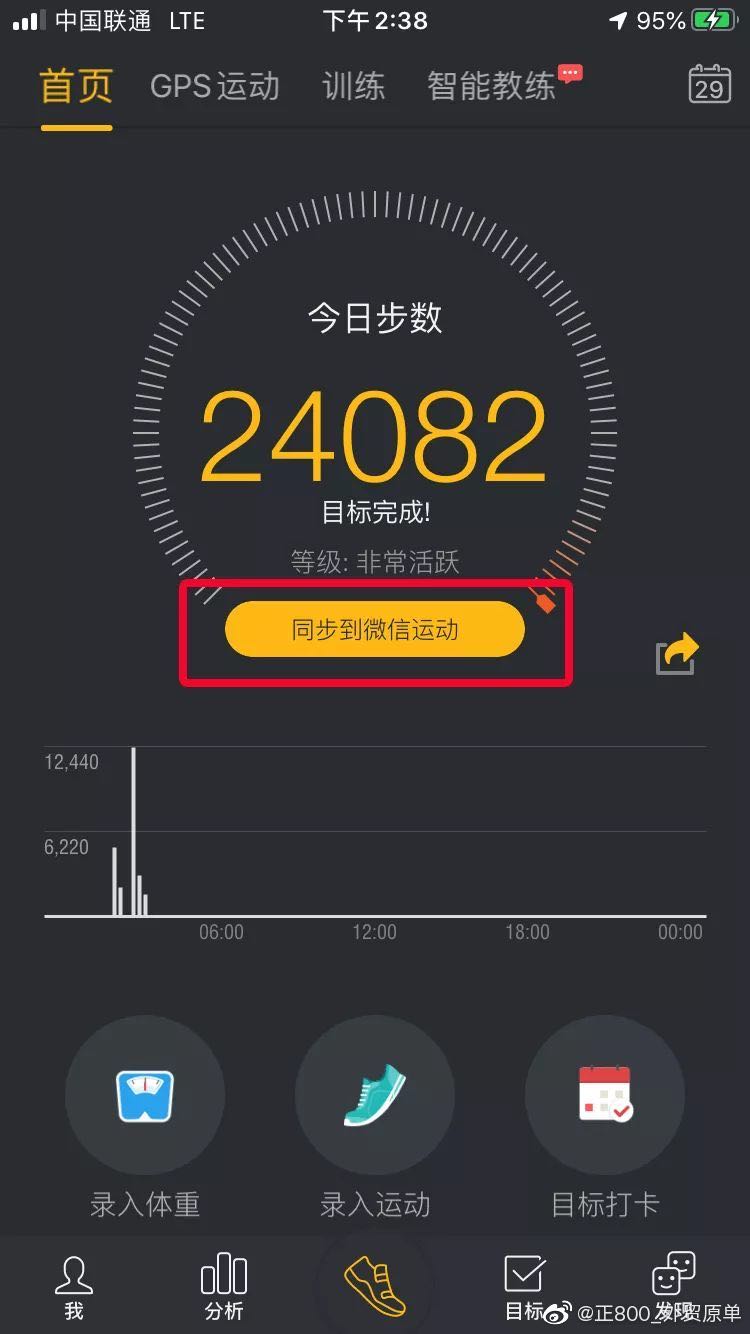Viewport: 750px width, 1334px height.
Task: Switch to the 训练 tab
Action: [x=354, y=86]
